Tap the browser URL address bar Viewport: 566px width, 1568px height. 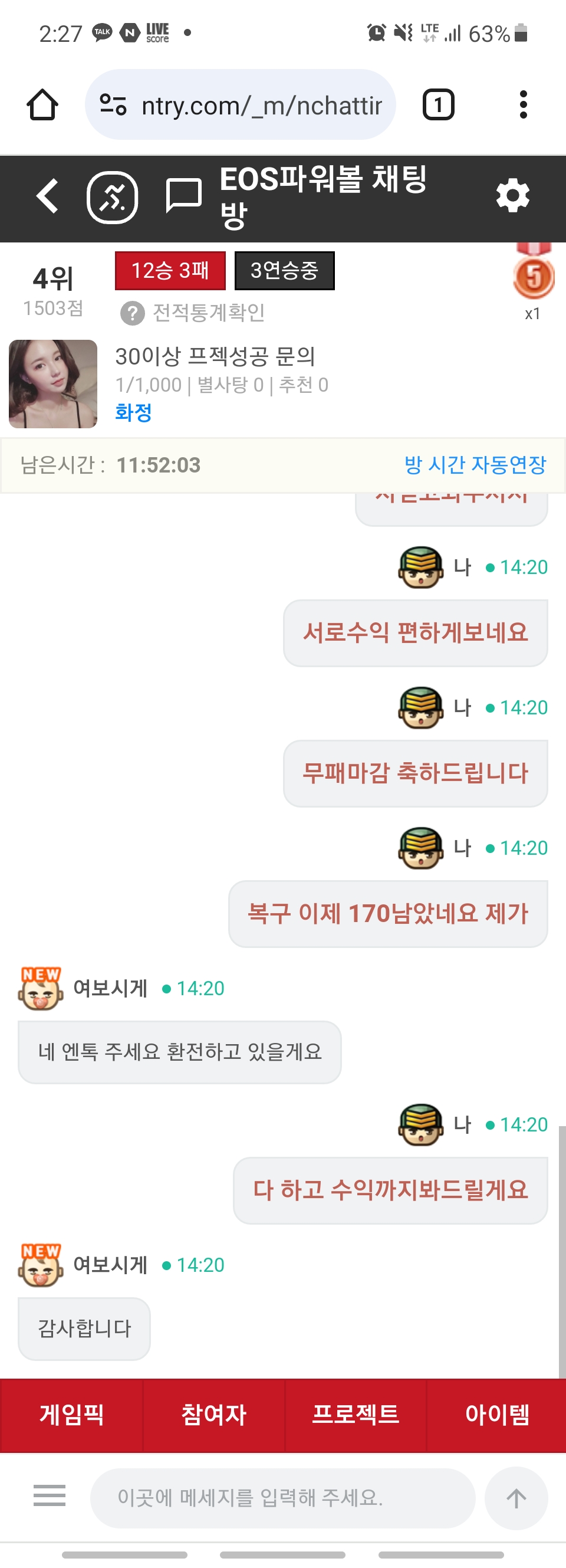(x=241, y=104)
